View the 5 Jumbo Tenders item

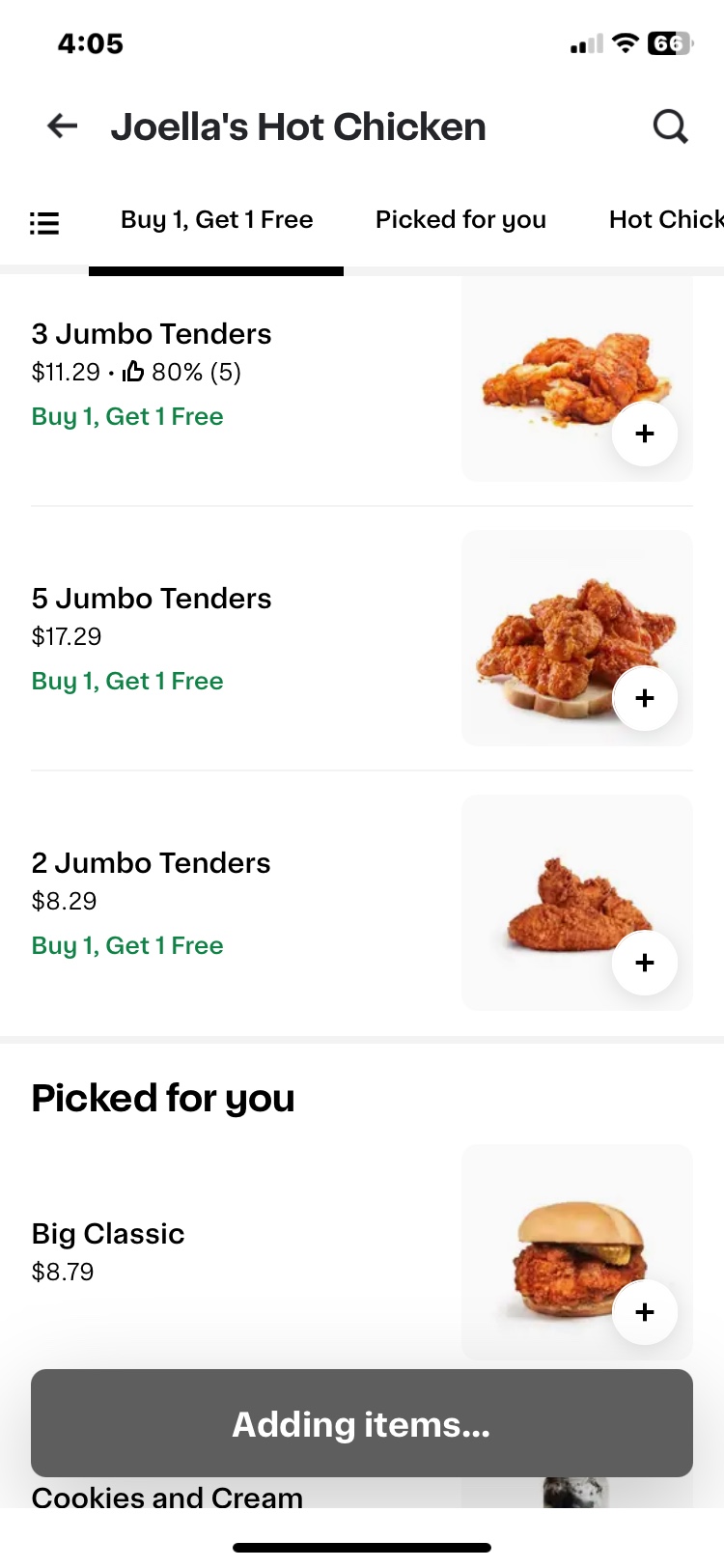(x=152, y=599)
